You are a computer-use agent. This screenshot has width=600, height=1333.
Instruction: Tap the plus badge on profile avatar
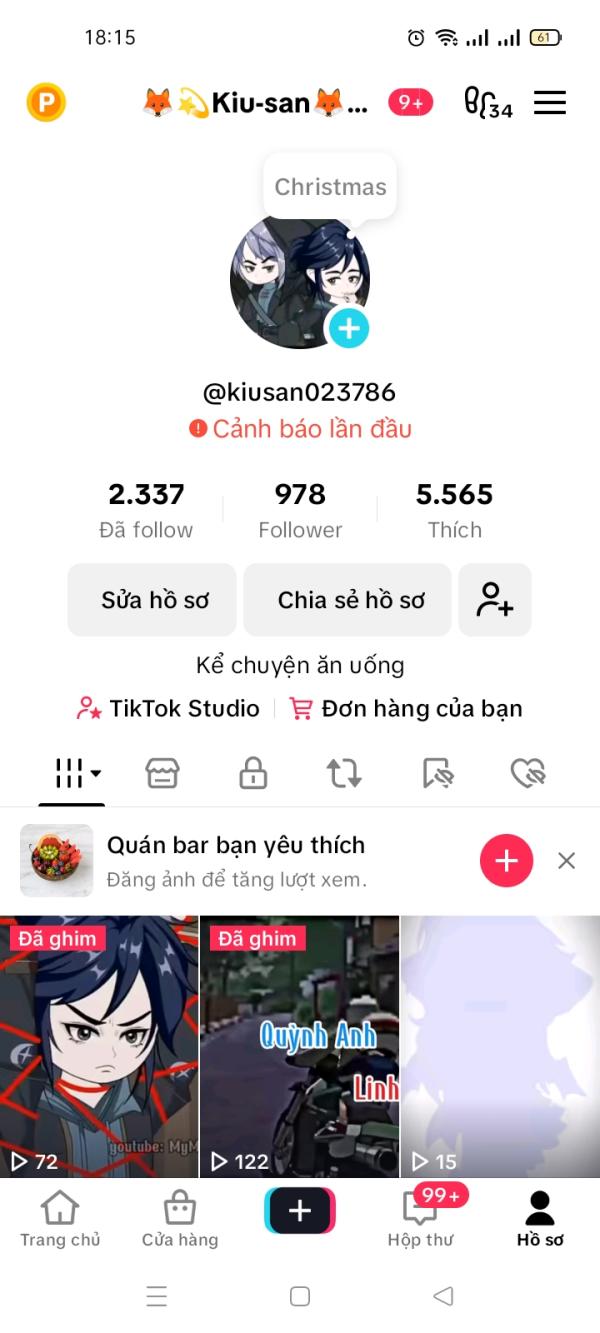click(349, 328)
